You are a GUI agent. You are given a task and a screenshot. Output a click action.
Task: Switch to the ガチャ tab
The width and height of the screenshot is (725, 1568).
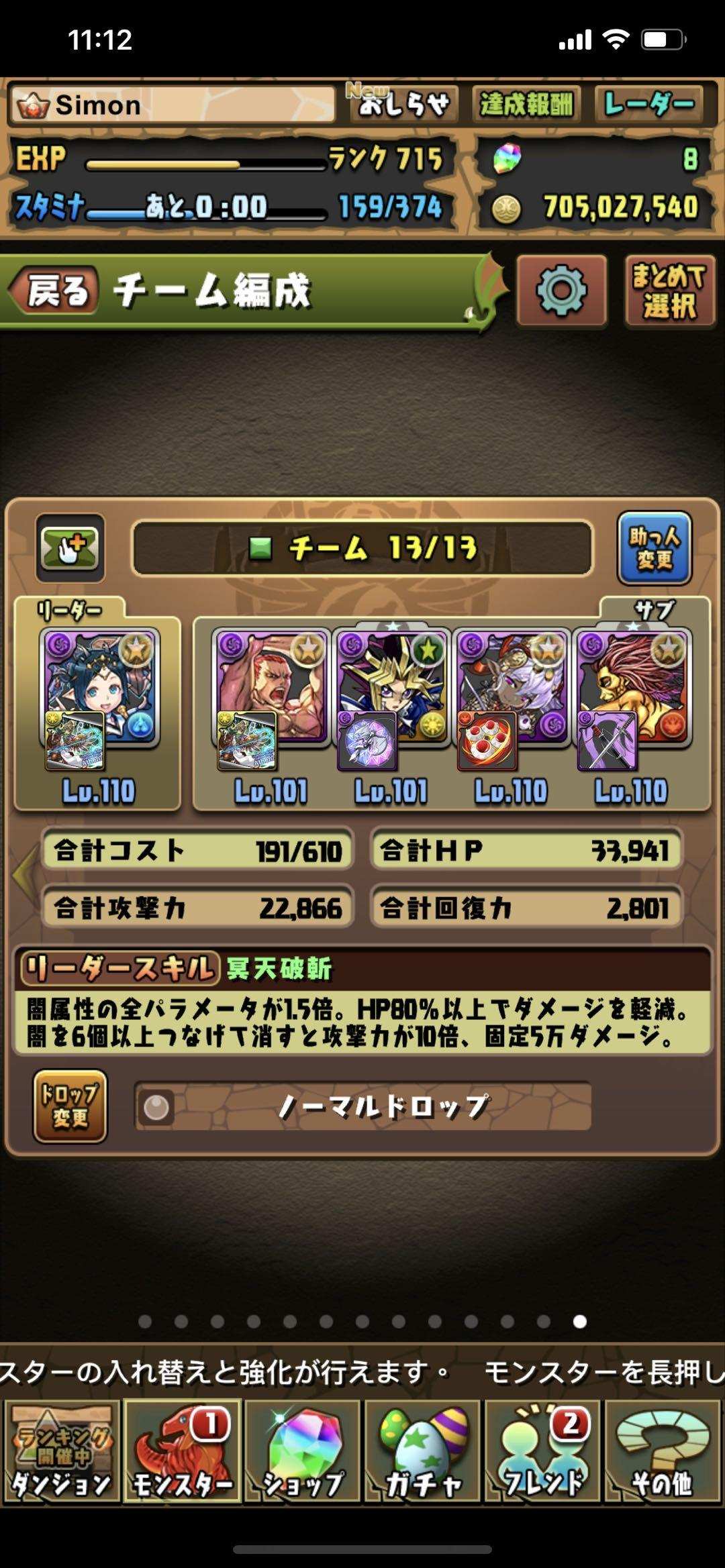[x=423, y=1452]
